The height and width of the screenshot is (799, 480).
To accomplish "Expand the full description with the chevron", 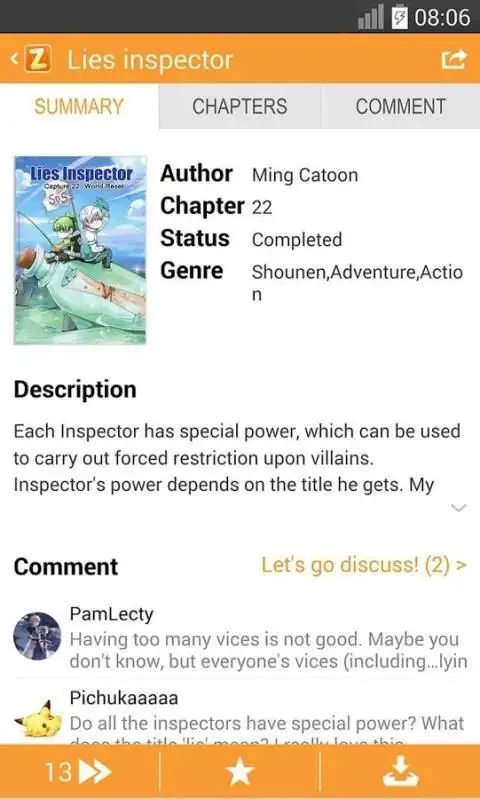I will (x=459, y=508).
